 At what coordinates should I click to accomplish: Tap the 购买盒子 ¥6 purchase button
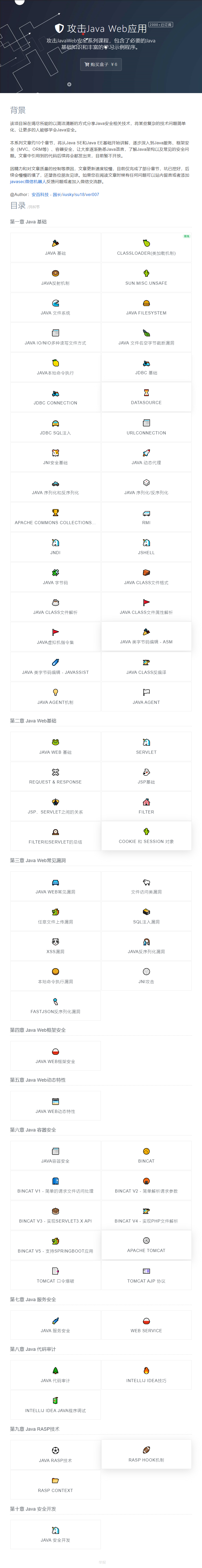101,64
